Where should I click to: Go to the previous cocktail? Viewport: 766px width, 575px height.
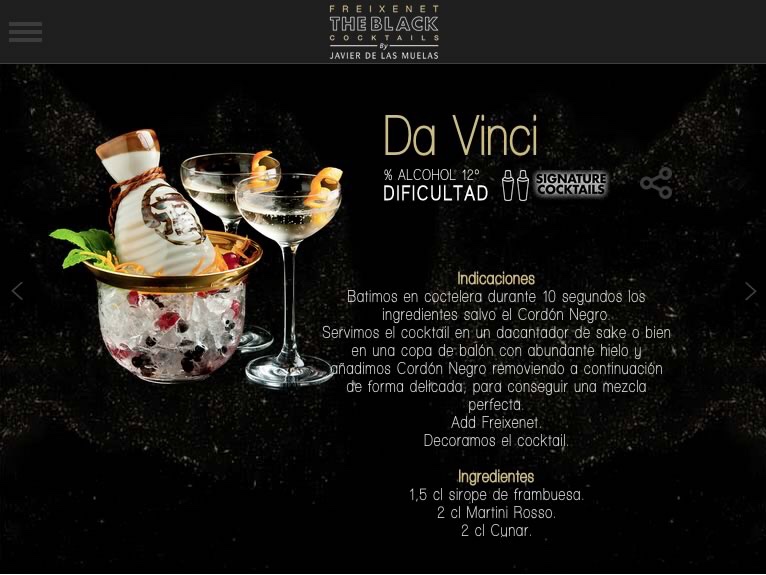click(x=17, y=291)
